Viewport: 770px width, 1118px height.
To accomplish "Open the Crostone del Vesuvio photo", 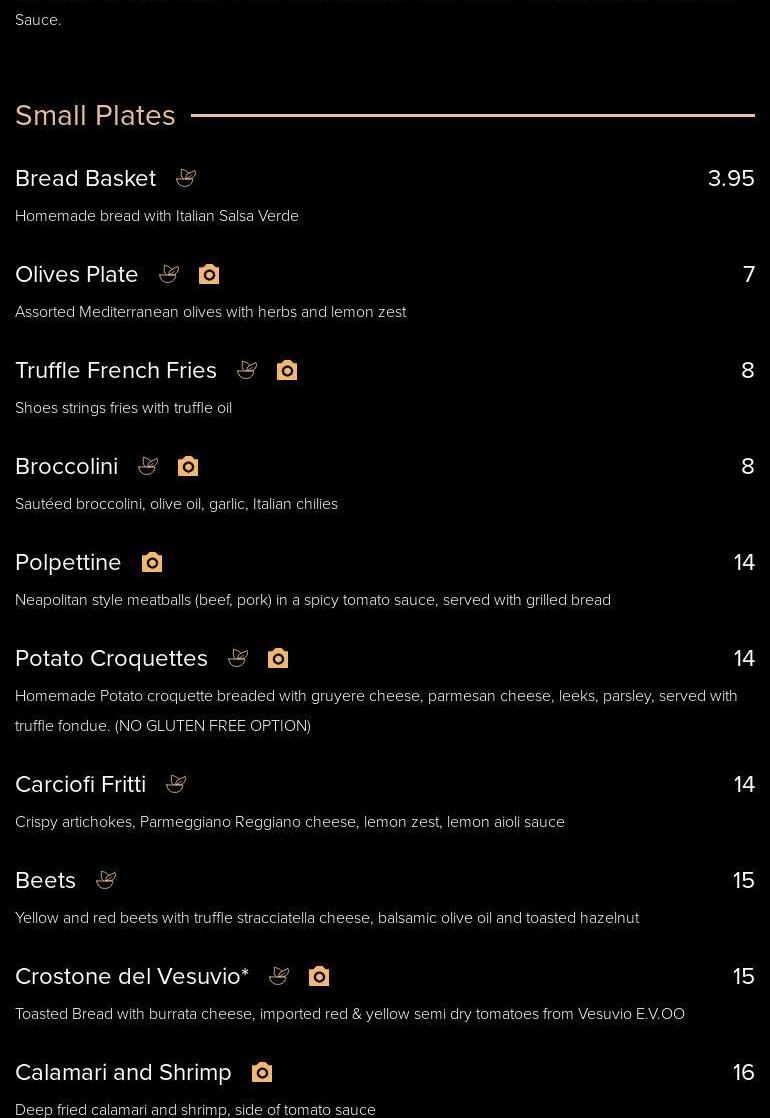I will (319, 976).
